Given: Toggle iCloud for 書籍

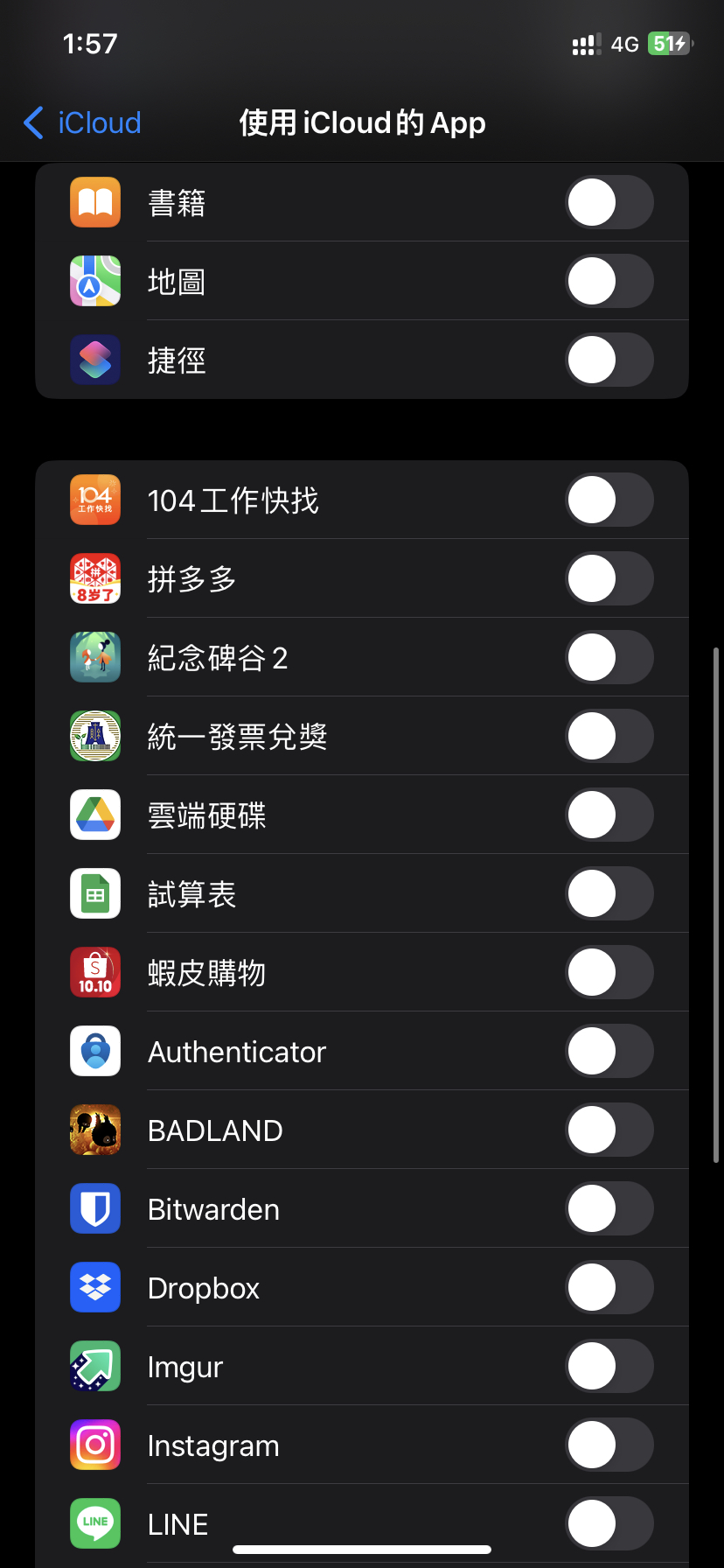Looking at the screenshot, I should 609,203.
